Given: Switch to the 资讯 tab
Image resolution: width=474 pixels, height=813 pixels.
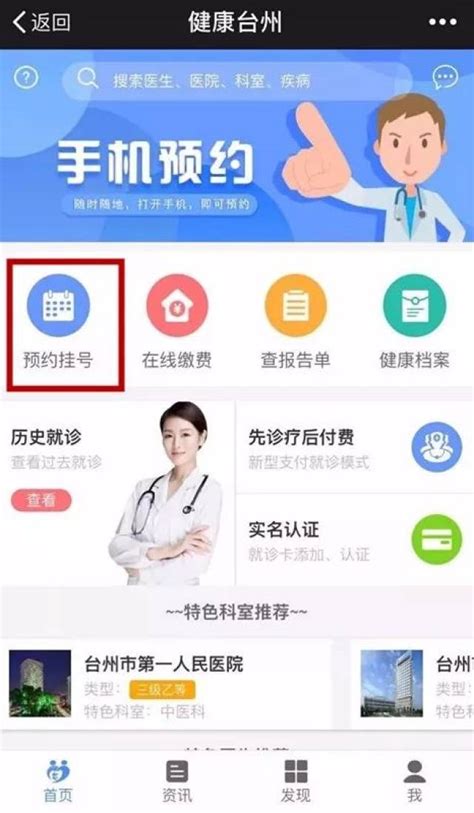Looking at the screenshot, I should (x=177, y=781).
